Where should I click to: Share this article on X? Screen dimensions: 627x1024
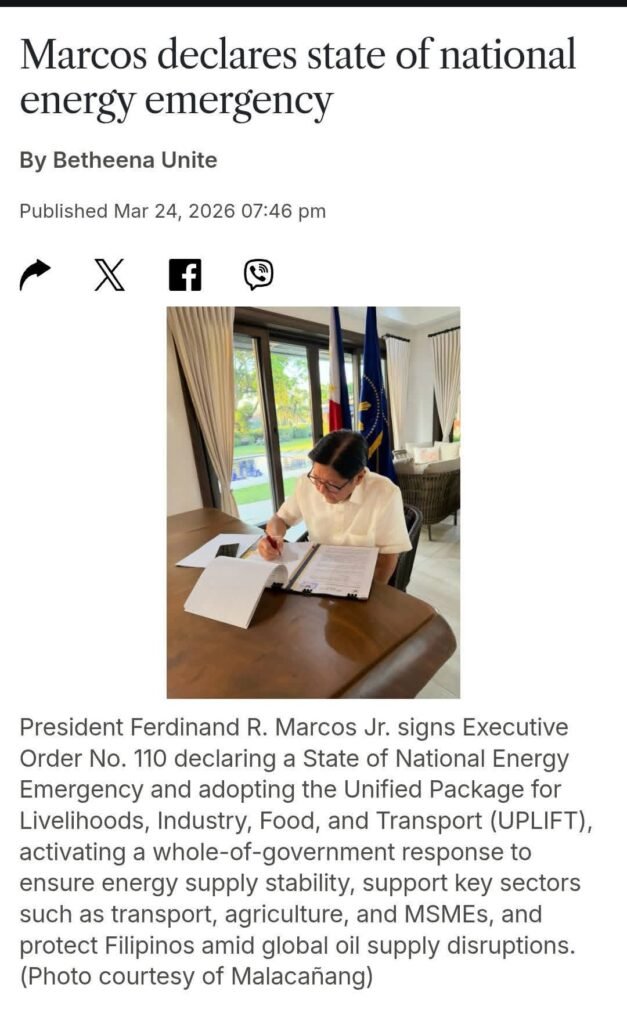109,274
